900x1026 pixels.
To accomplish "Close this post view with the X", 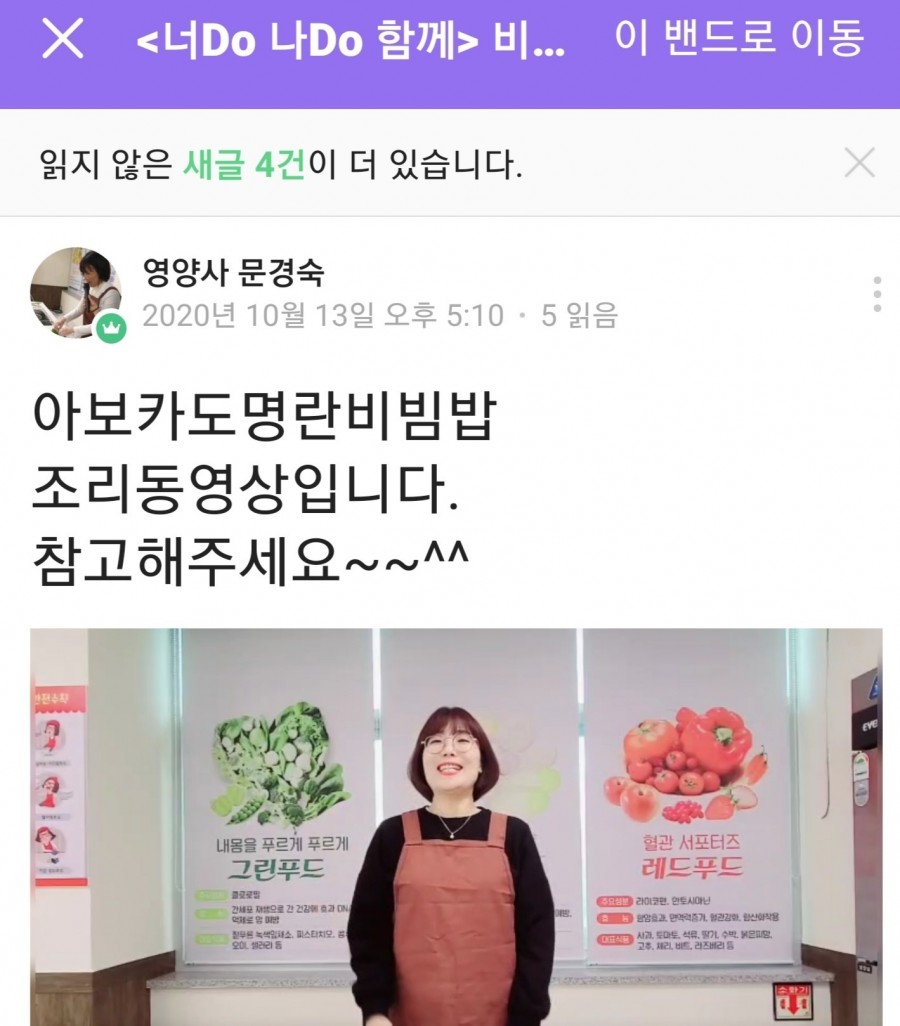I will 61,40.
